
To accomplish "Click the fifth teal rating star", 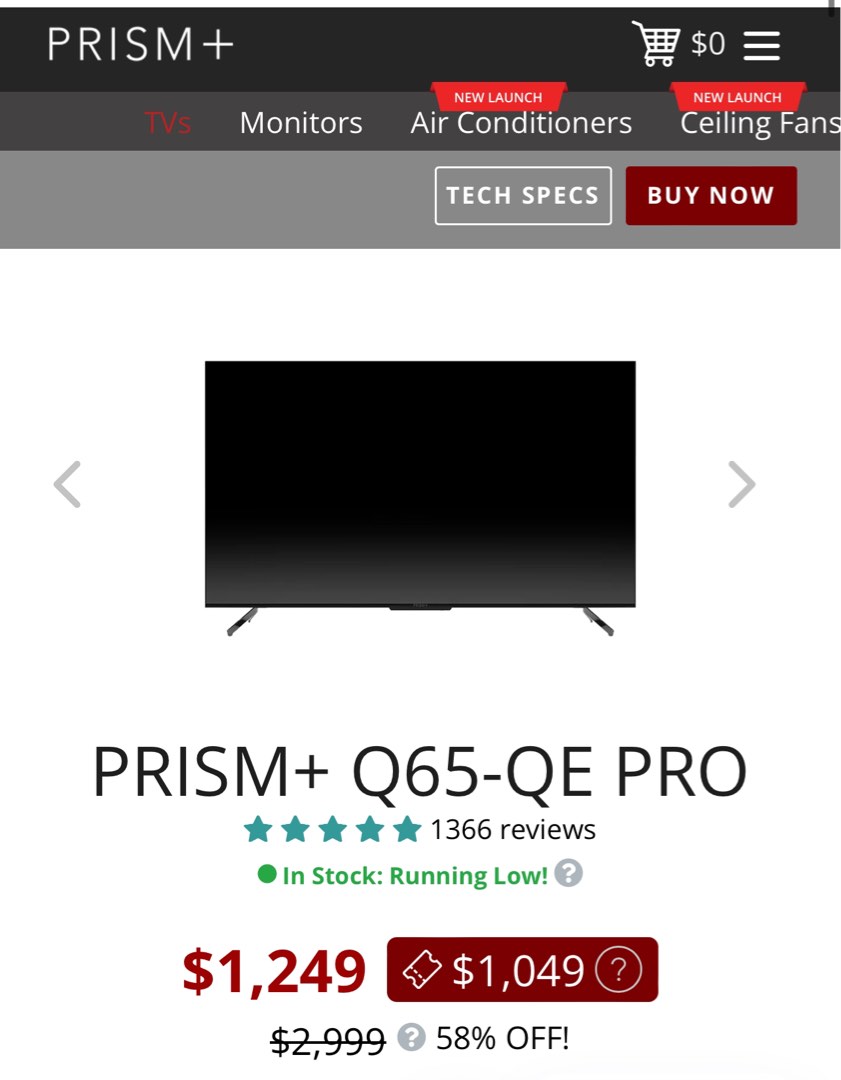I will (x=406, y=828).
